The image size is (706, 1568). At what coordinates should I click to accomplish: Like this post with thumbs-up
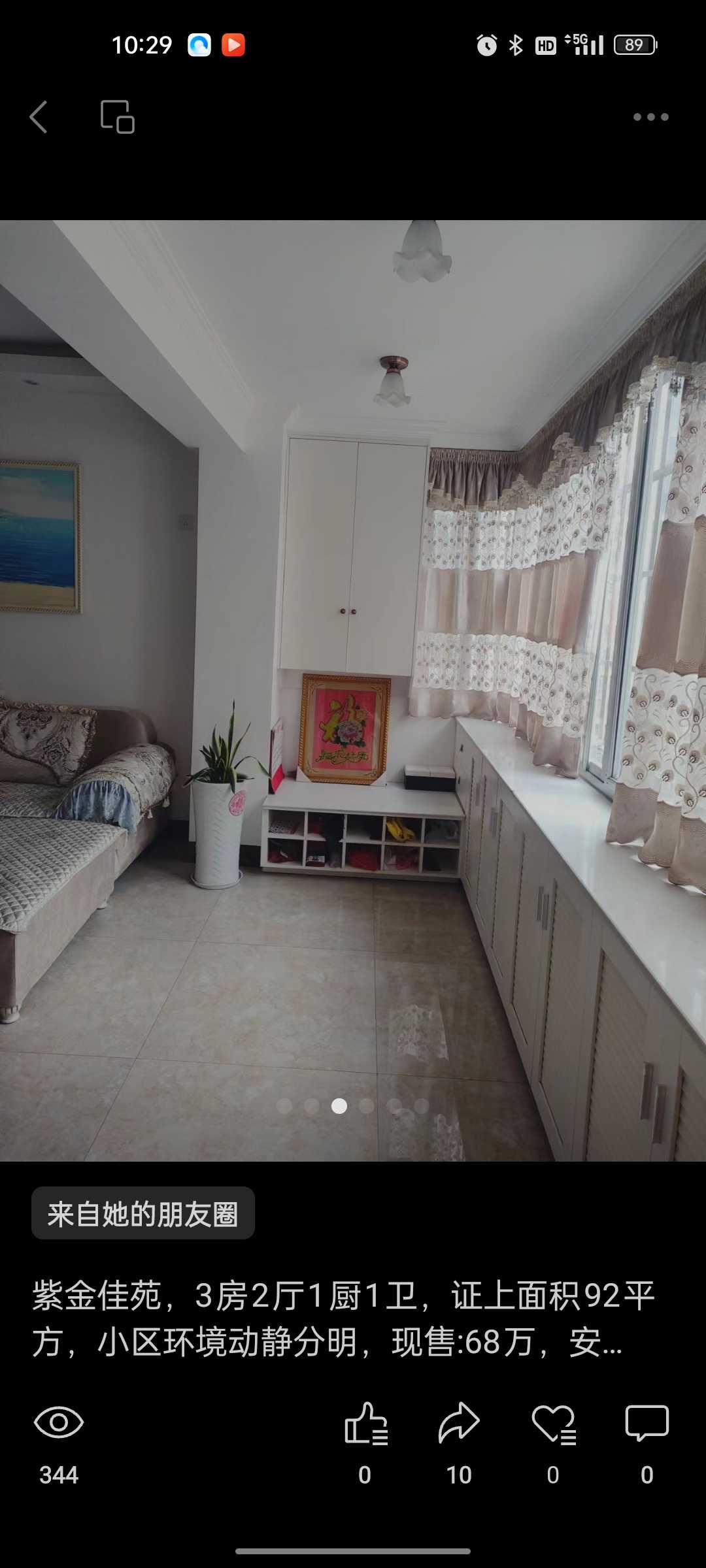coord(365,1424)
